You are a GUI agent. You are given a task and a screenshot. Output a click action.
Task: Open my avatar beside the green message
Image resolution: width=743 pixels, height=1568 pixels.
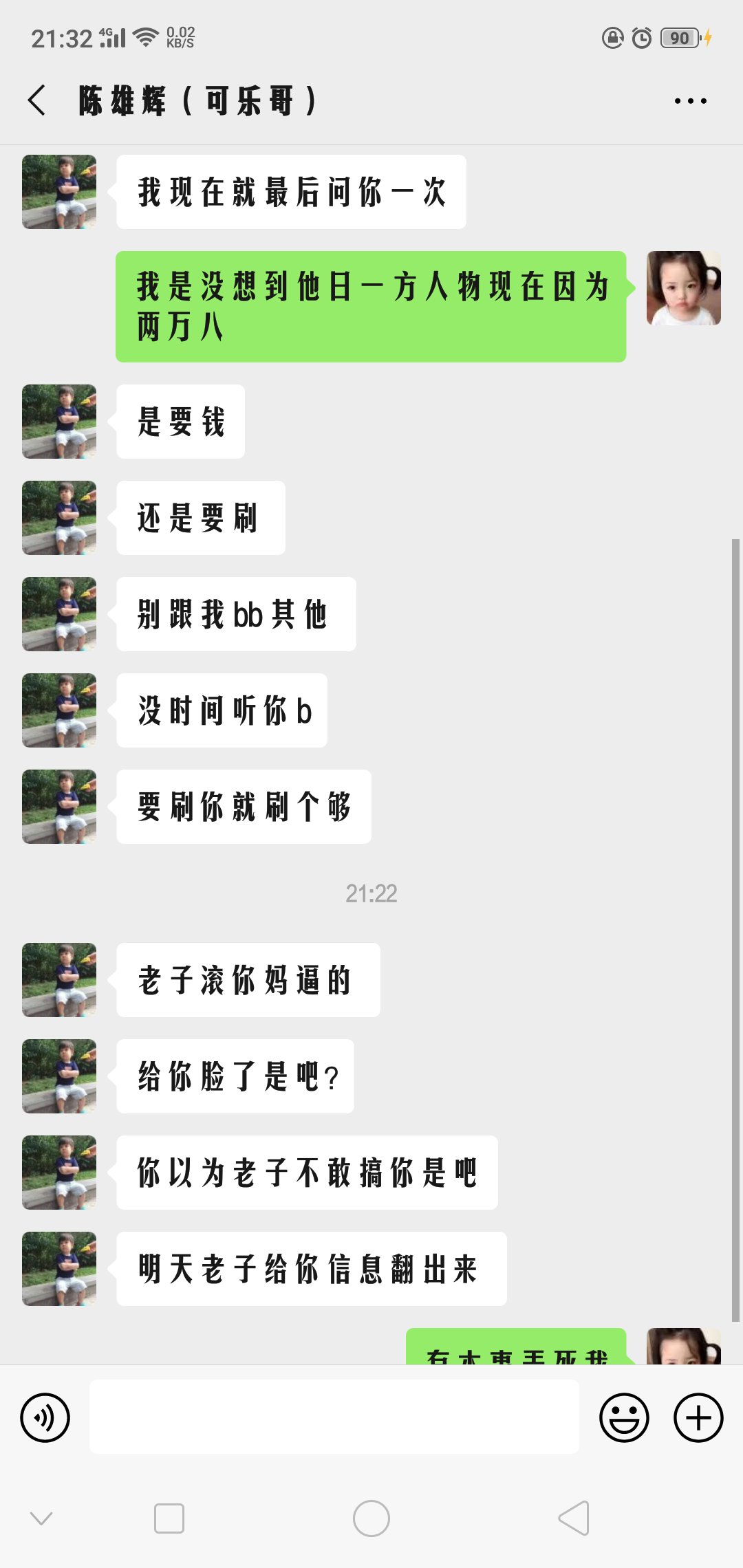point(684,288)
